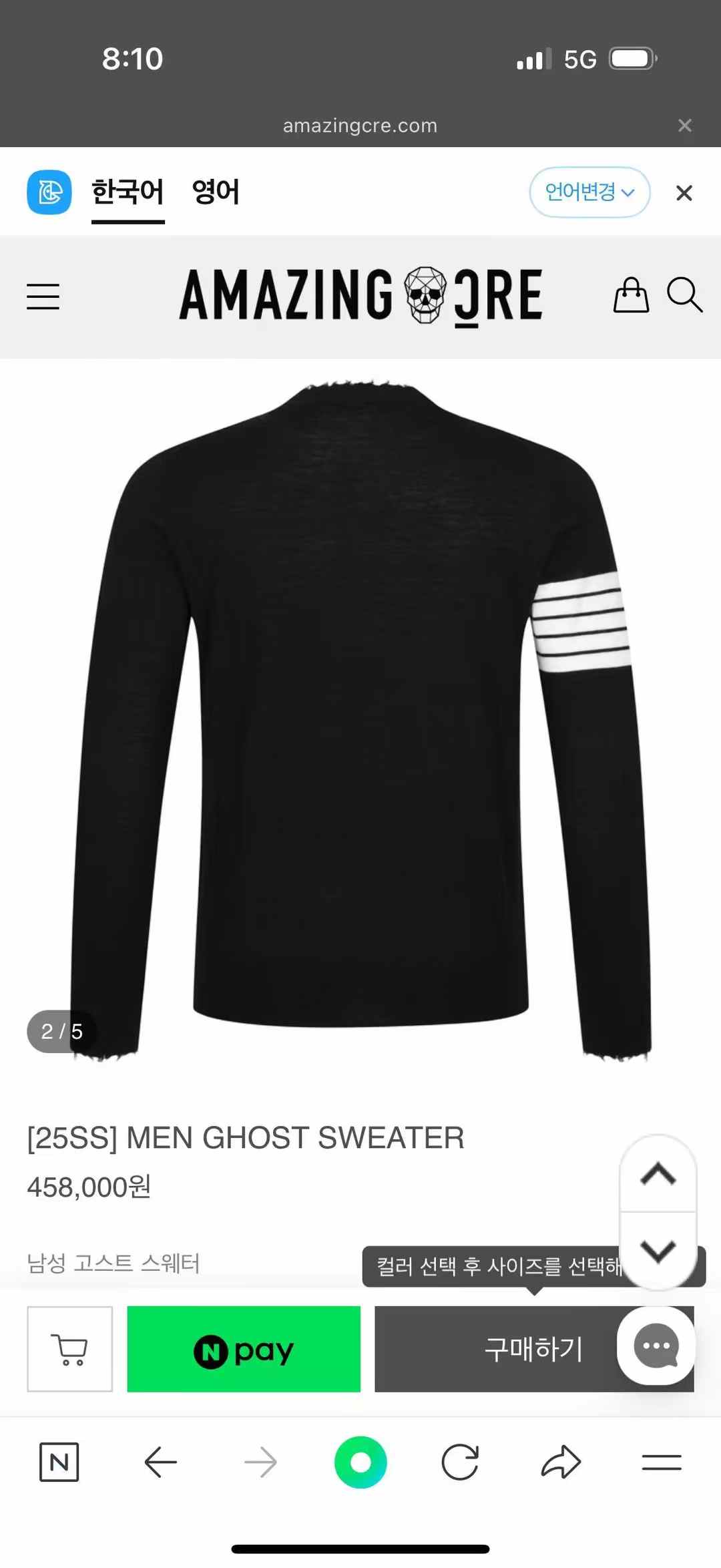Dismiss the translation bar
721x1568 pixels.
coord(684,193)
